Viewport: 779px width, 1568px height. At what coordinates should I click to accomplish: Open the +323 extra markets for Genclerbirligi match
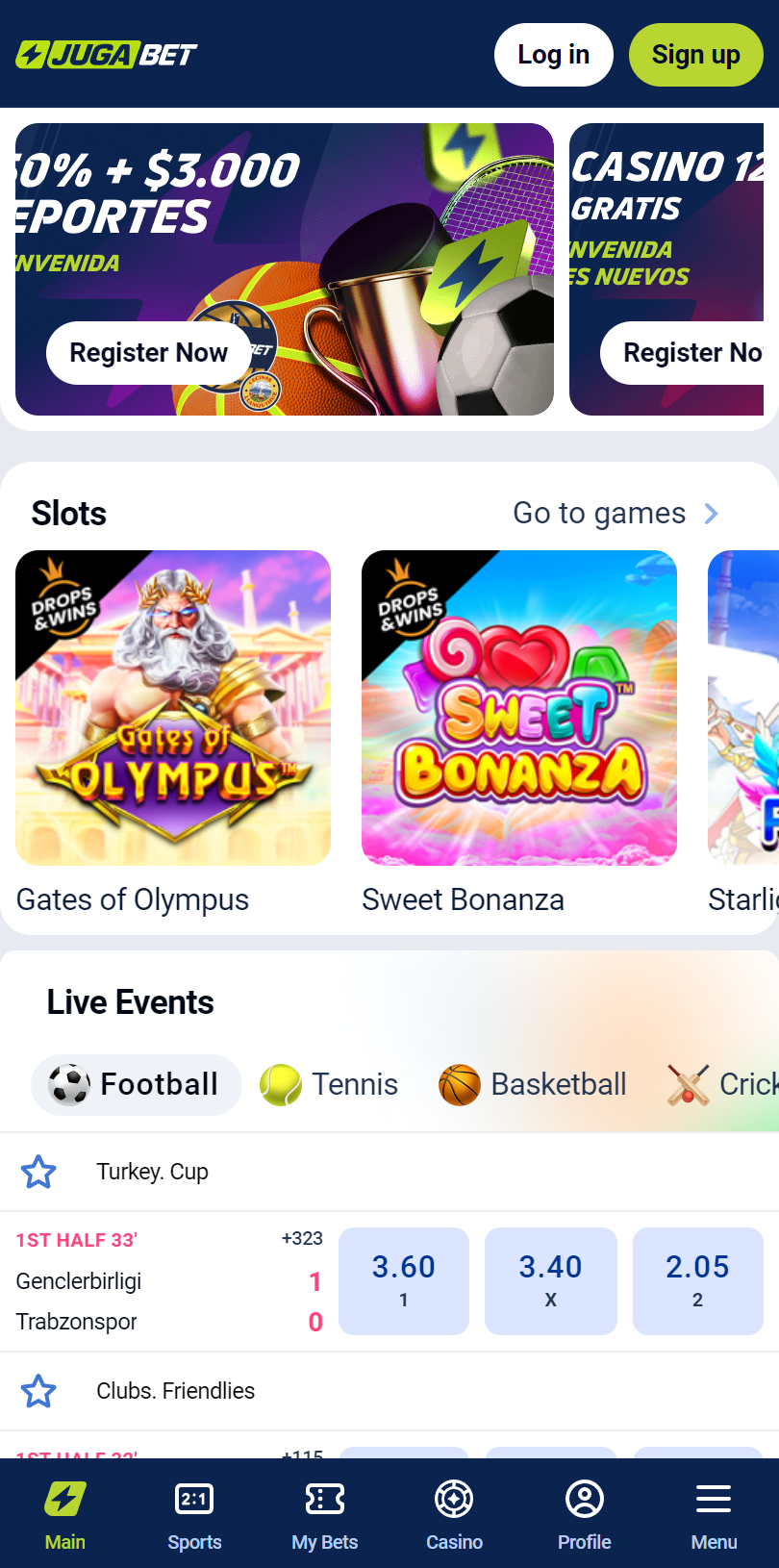[302, 1239]
